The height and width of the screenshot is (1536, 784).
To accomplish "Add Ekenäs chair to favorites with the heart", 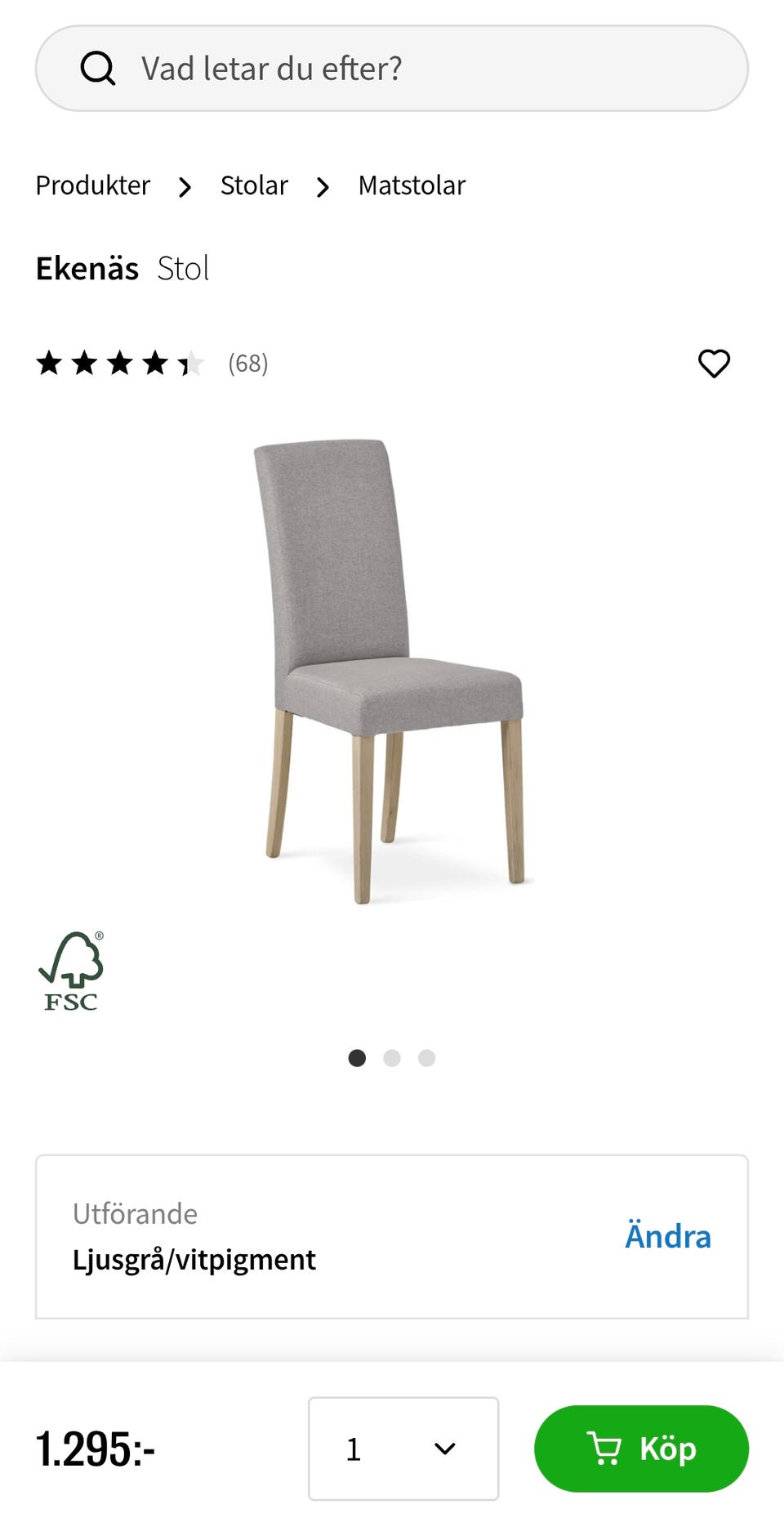I will click(x=714, y=364).
